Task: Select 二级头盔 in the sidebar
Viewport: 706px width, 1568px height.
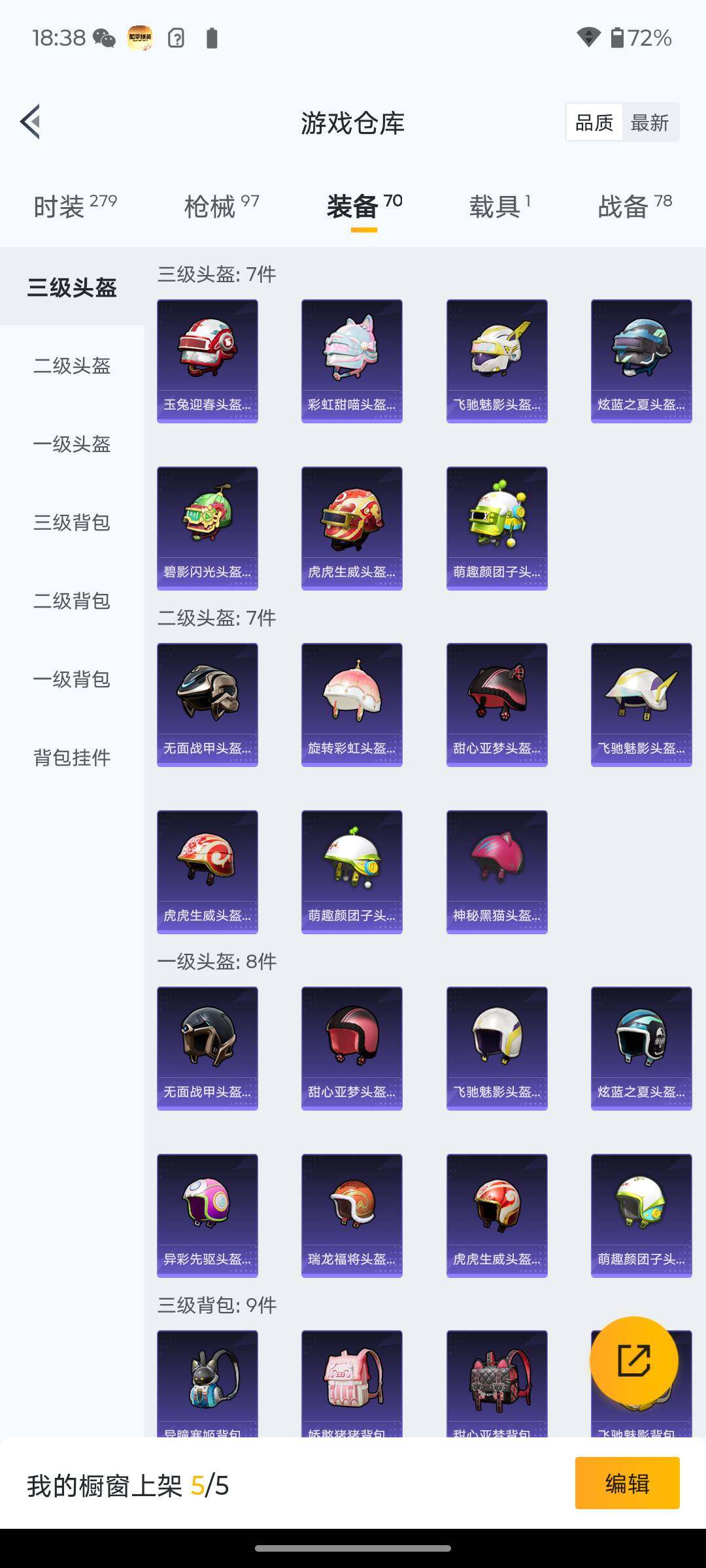Action: [x=72, y=366]
